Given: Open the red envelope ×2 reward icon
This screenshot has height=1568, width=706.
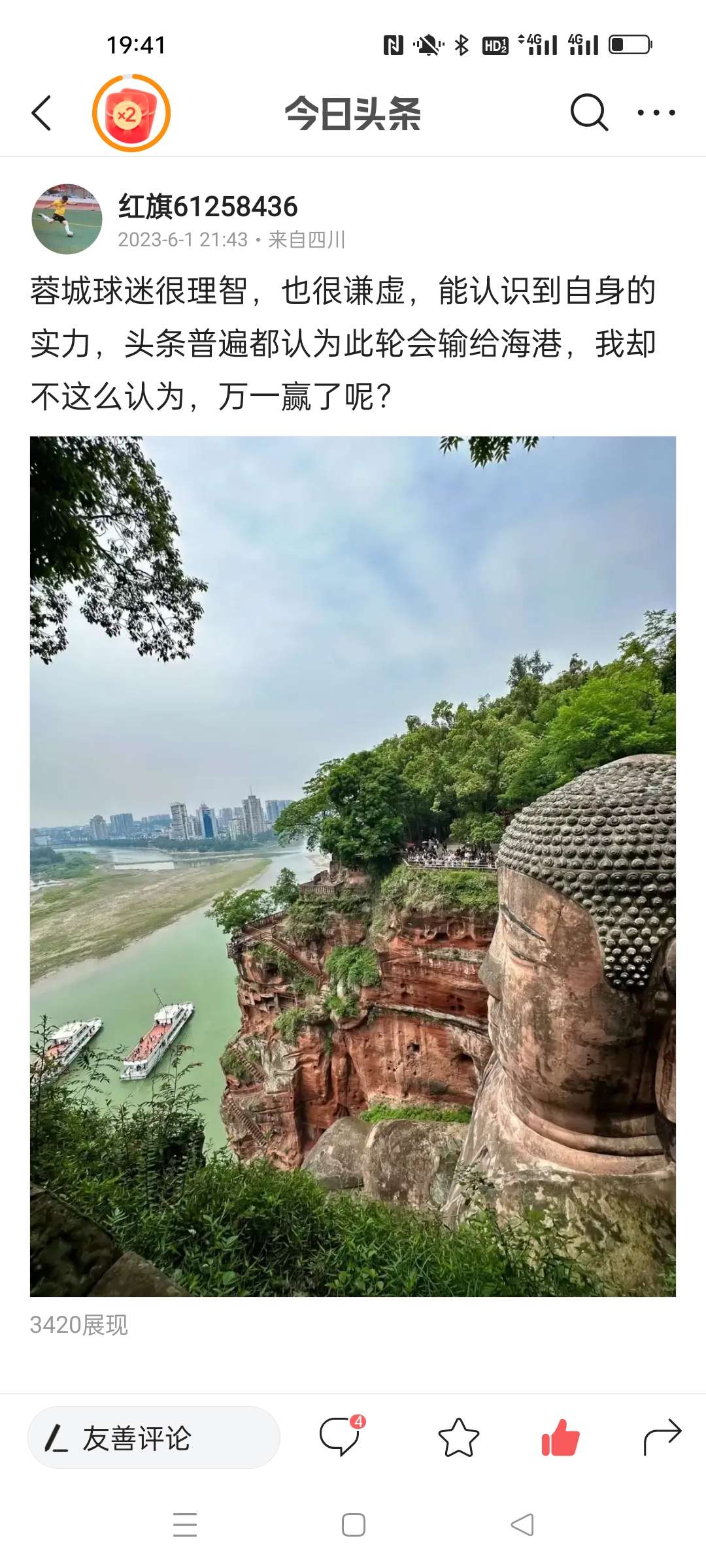Looking at the screenshot, I should pyautogui.click(x=131, y=114).
